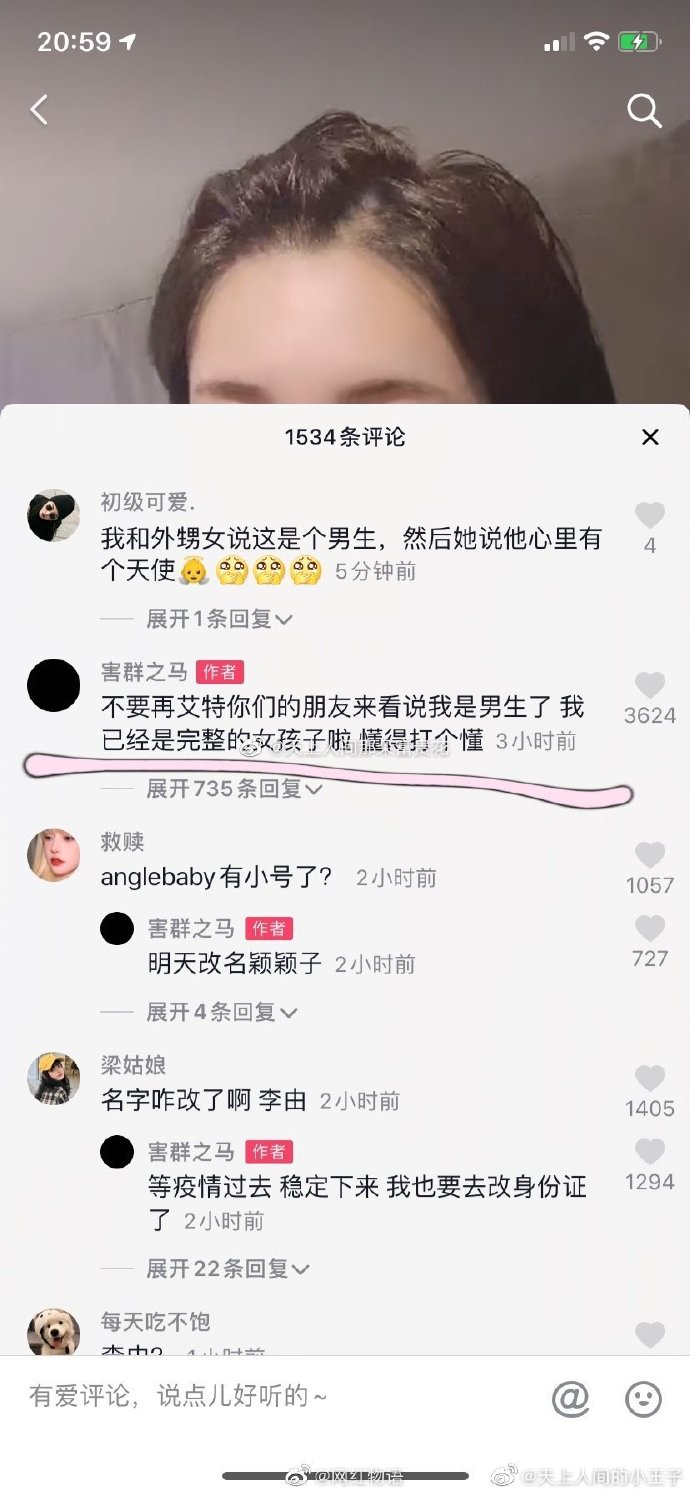Open 救赎's profile avatar
This screenshot has height=1493, width=690.
click(x=53, y=855)
